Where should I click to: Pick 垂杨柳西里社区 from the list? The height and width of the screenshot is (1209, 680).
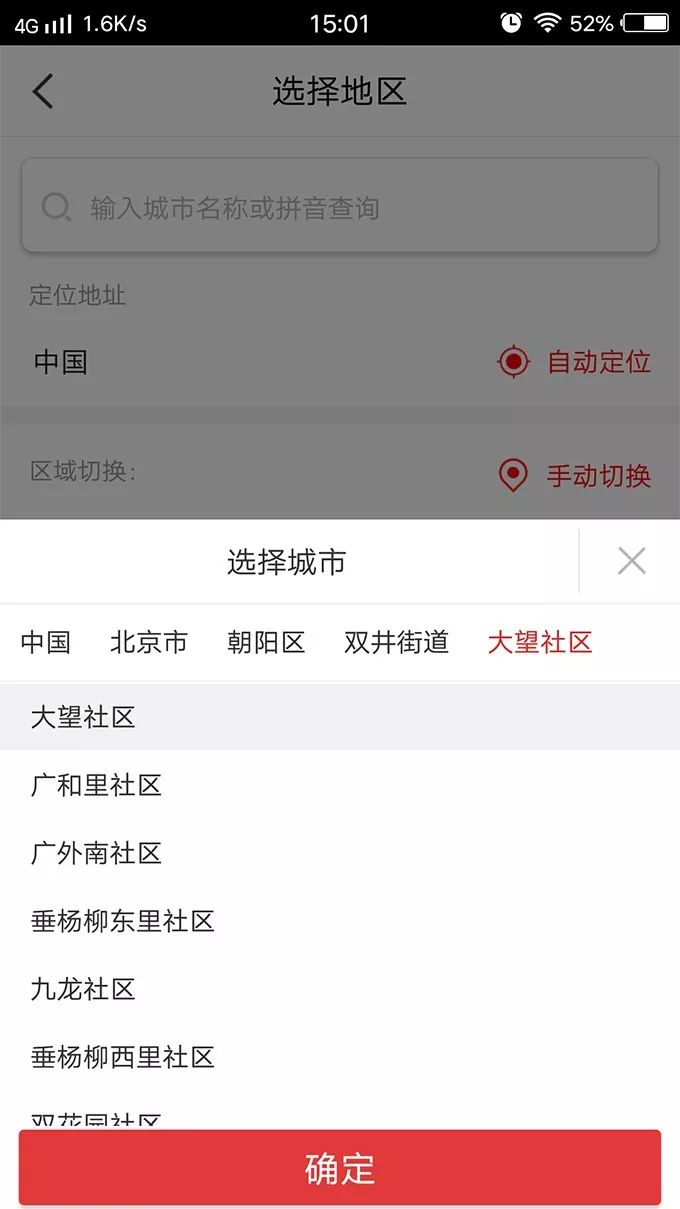[123, 1057]
